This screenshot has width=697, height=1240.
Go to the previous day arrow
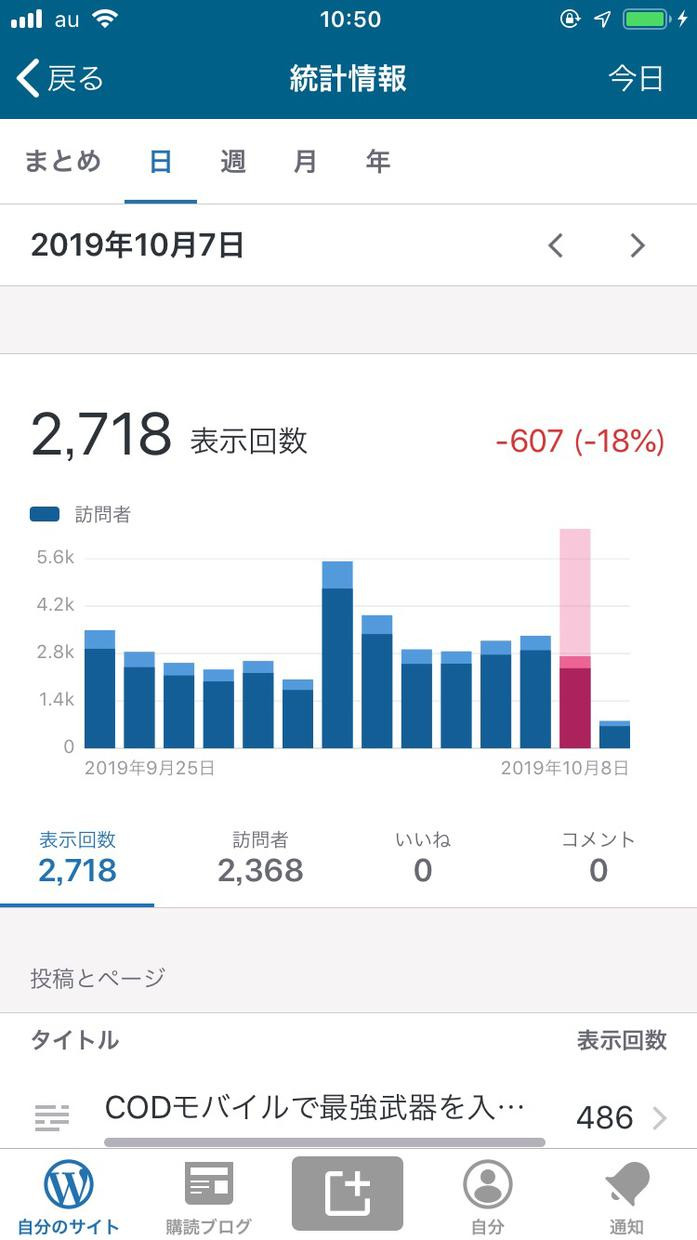click(x=556, y=245)
